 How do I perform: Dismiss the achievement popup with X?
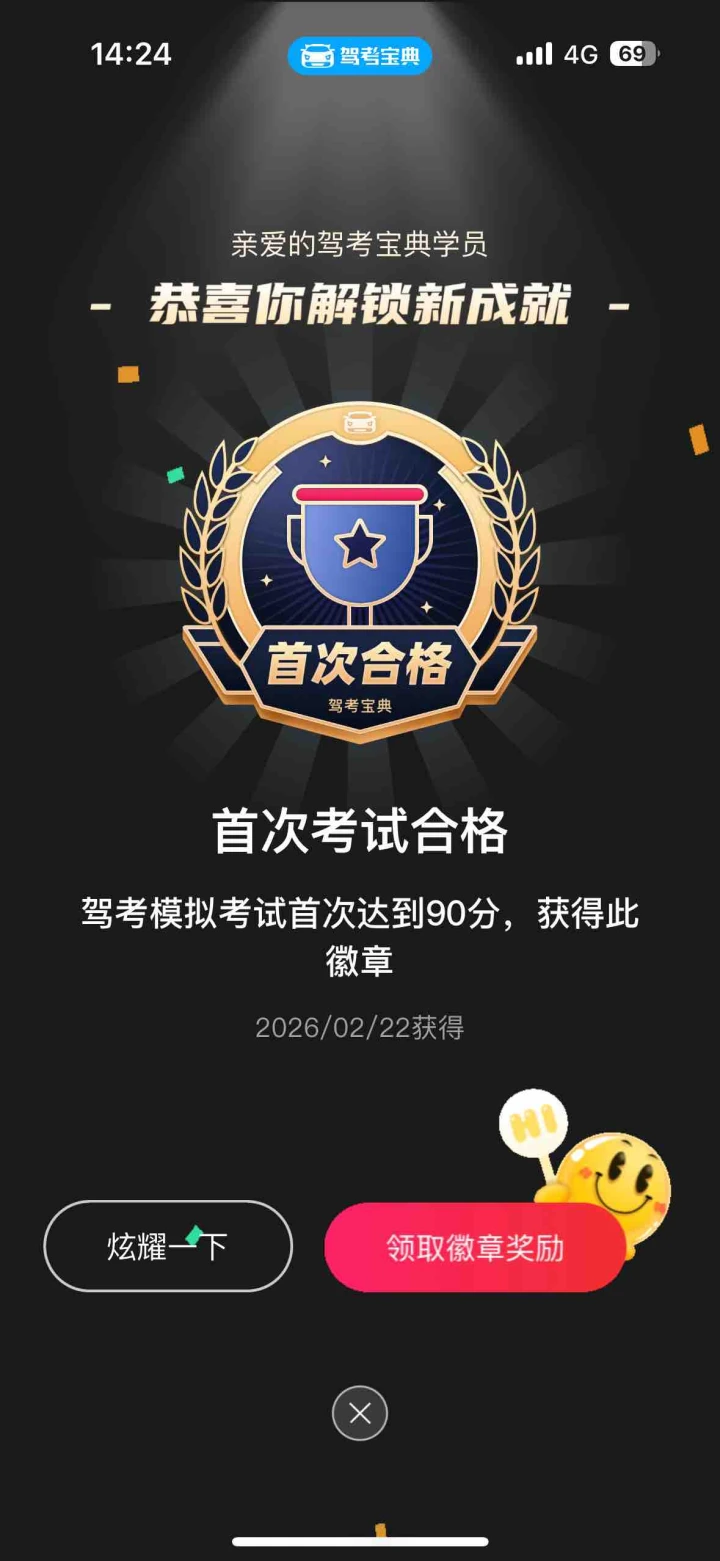tap(360, 1413)
